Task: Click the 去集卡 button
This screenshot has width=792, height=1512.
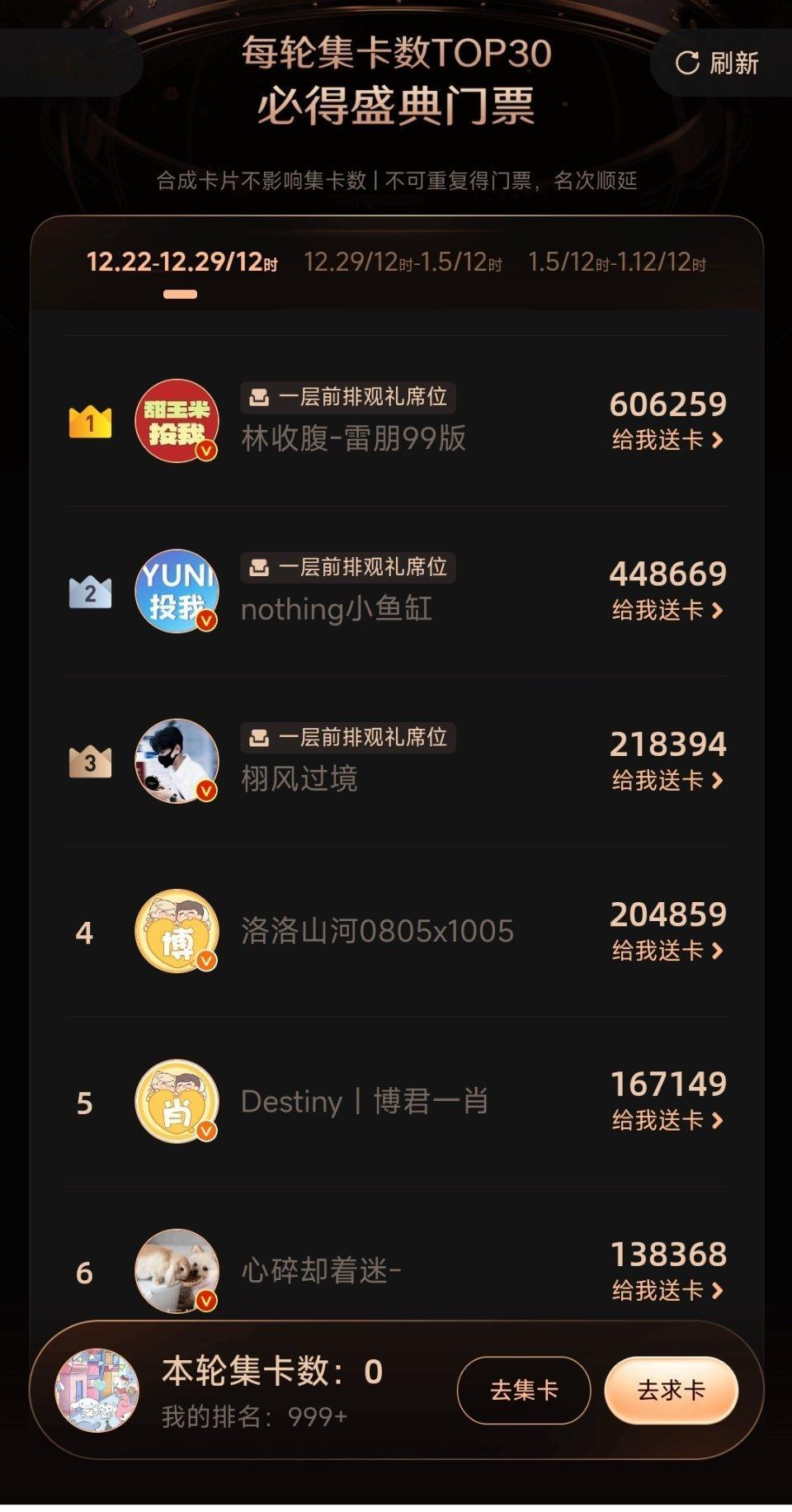Action: click(x=523, y=1390)
